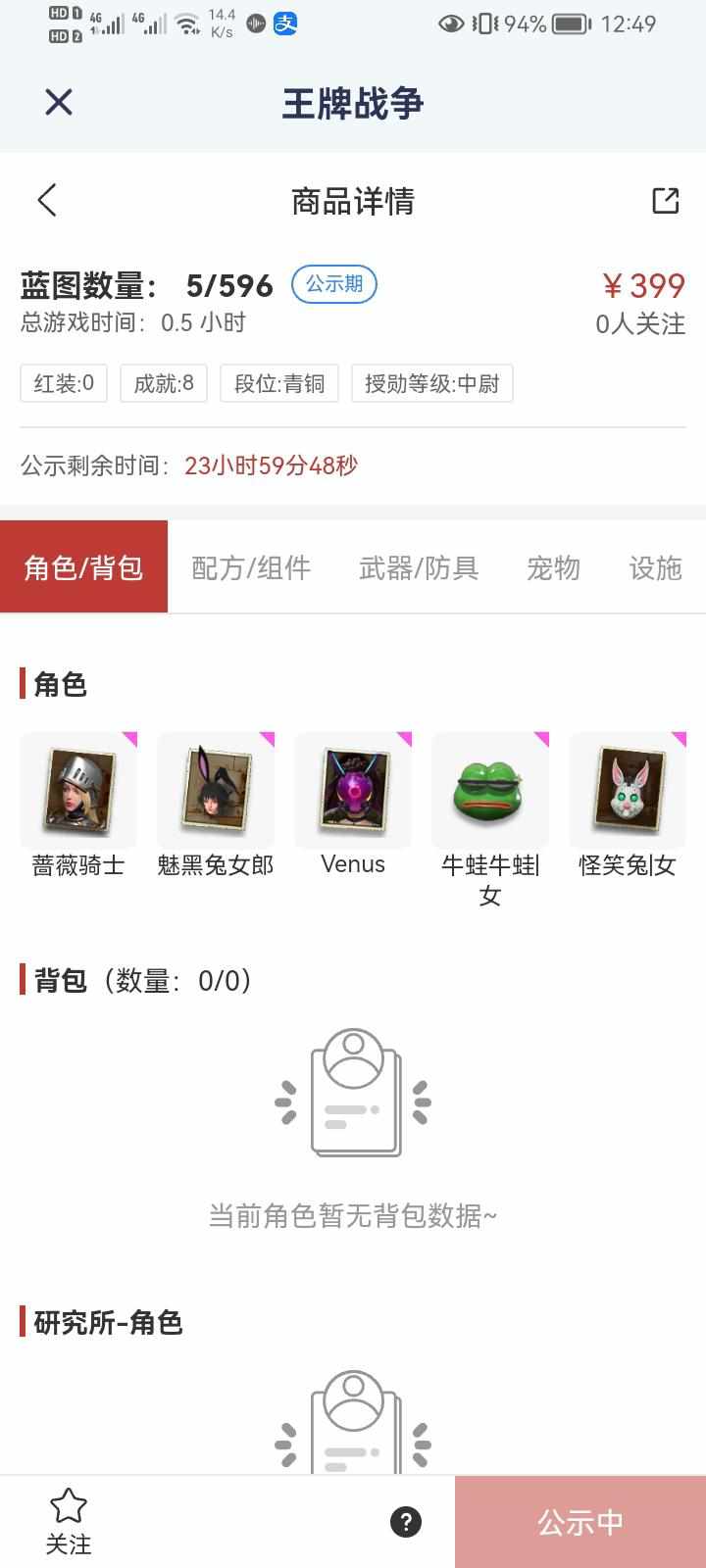
Task: Open the 怪笑兔|女 character
Action: tap(628, 792)
